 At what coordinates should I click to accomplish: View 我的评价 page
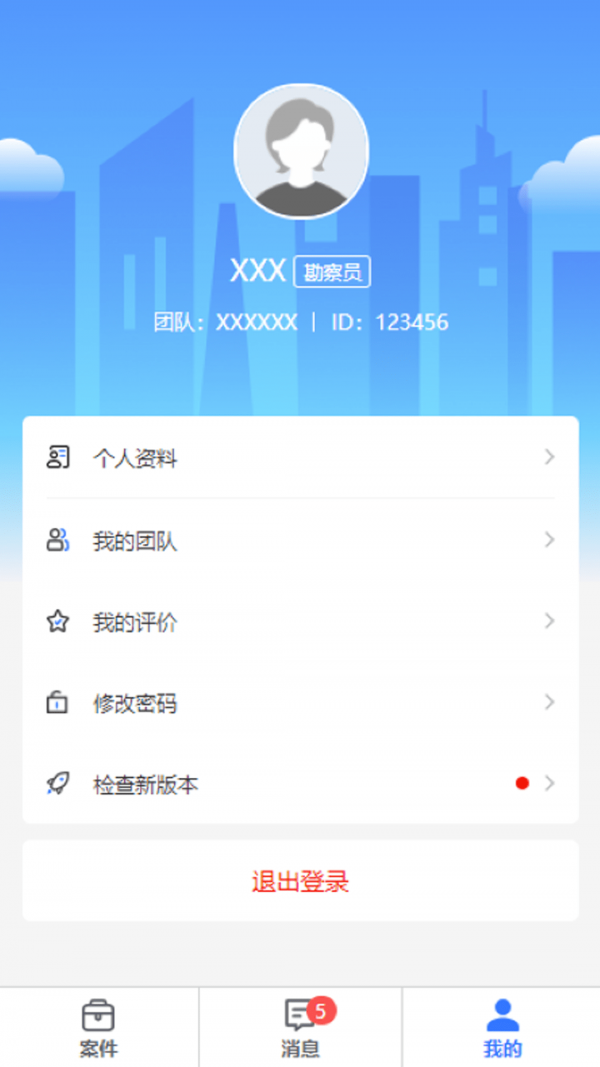(300, 622)
